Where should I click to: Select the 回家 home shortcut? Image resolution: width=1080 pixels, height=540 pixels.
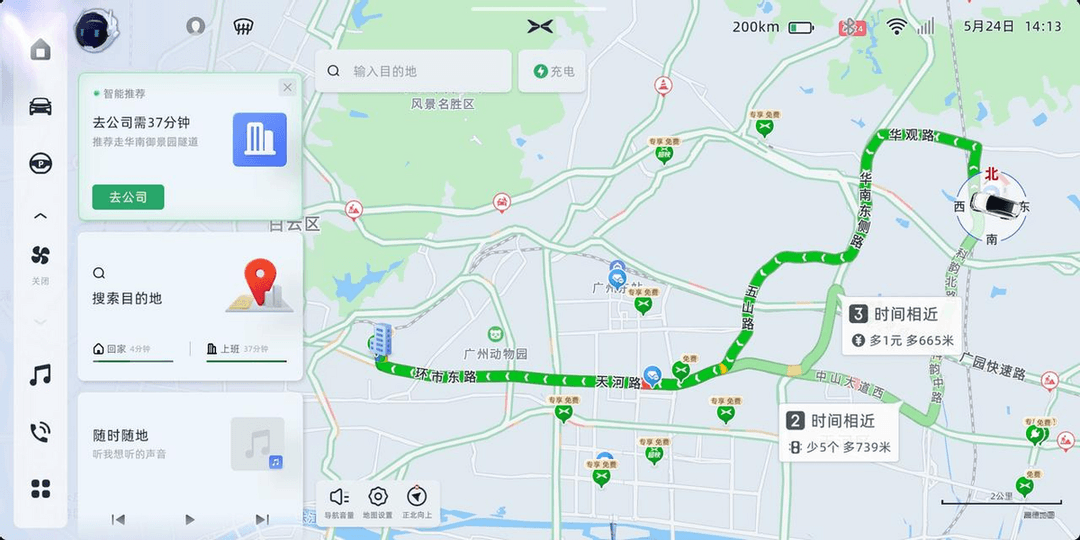coord(132,350)
